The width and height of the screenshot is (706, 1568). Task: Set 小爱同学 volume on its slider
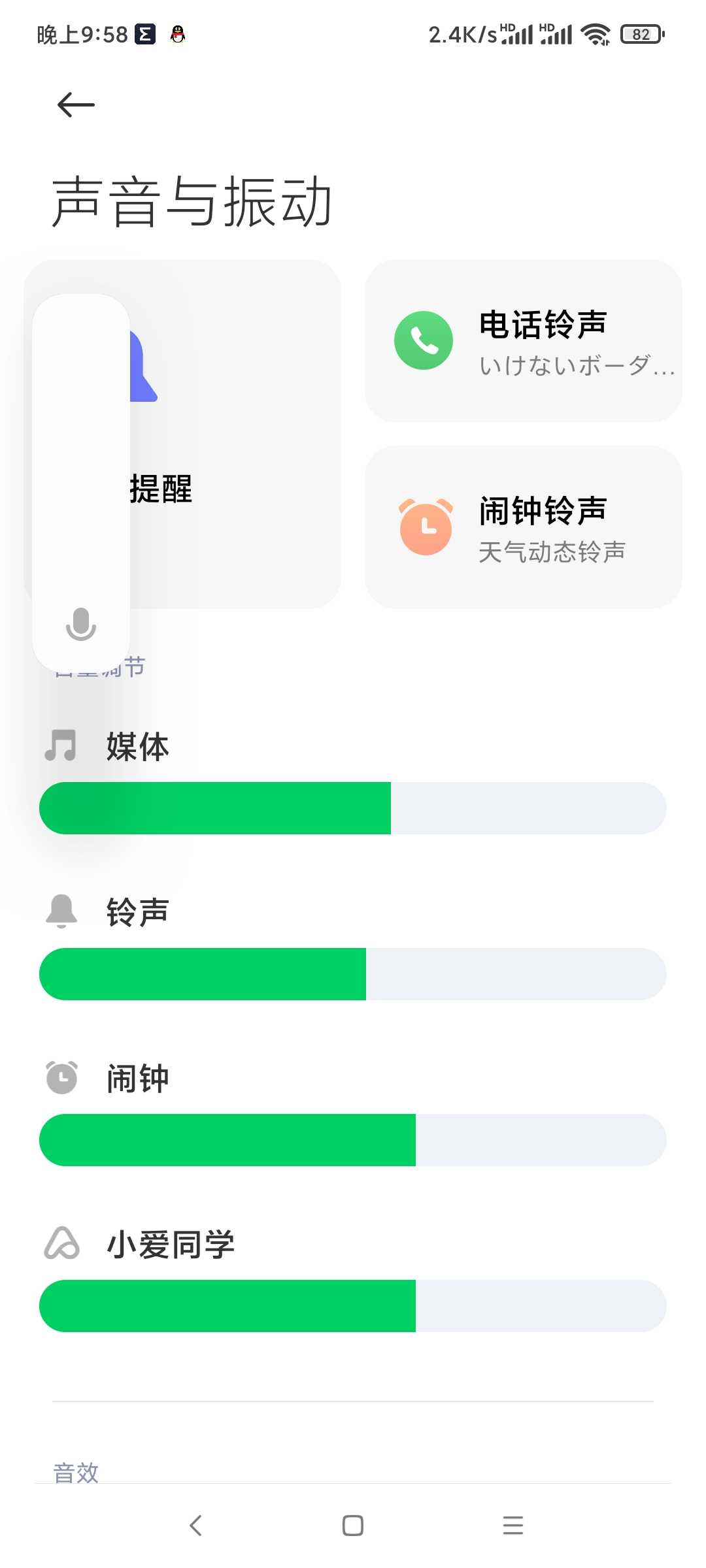coord(353,1306)
